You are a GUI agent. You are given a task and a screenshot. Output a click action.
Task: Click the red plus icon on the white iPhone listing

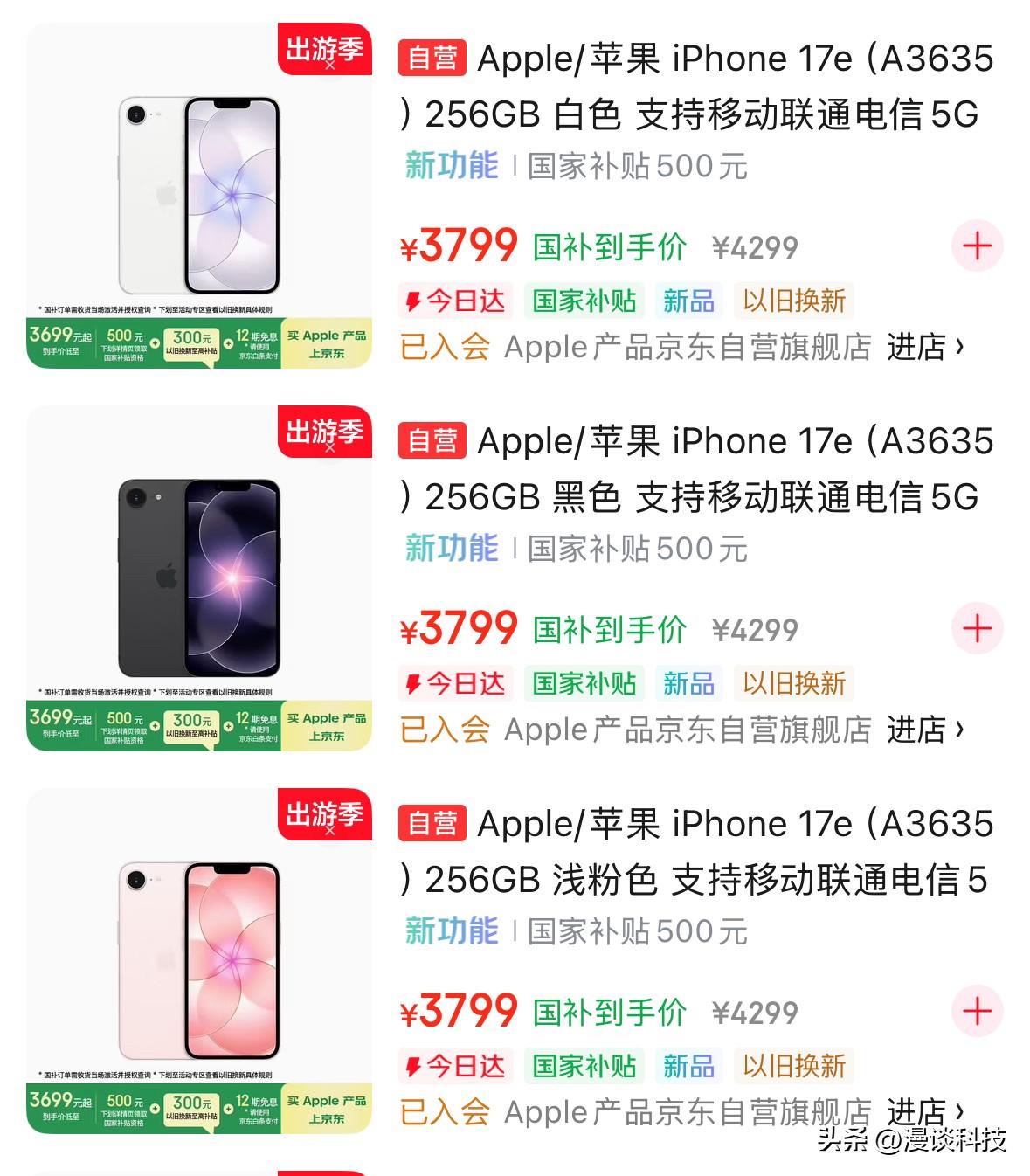pyautogui.click(x=976, y=246)
